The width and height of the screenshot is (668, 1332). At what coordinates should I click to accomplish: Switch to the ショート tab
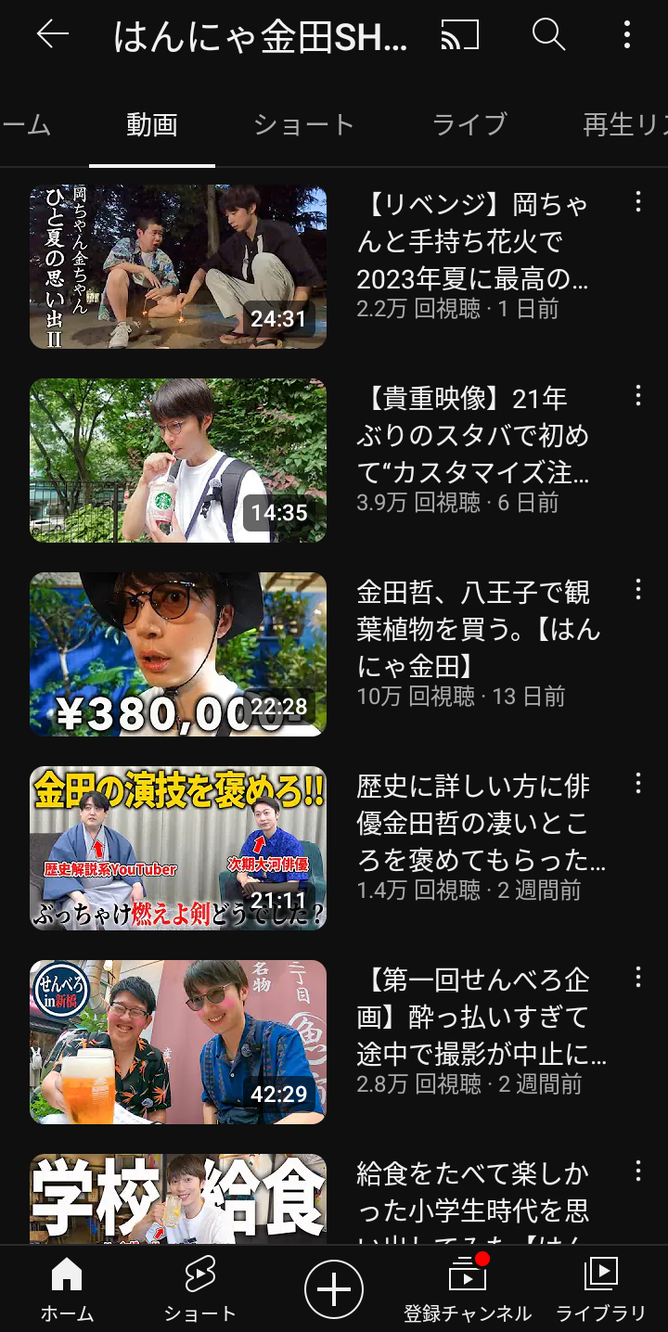coord(304,125)
